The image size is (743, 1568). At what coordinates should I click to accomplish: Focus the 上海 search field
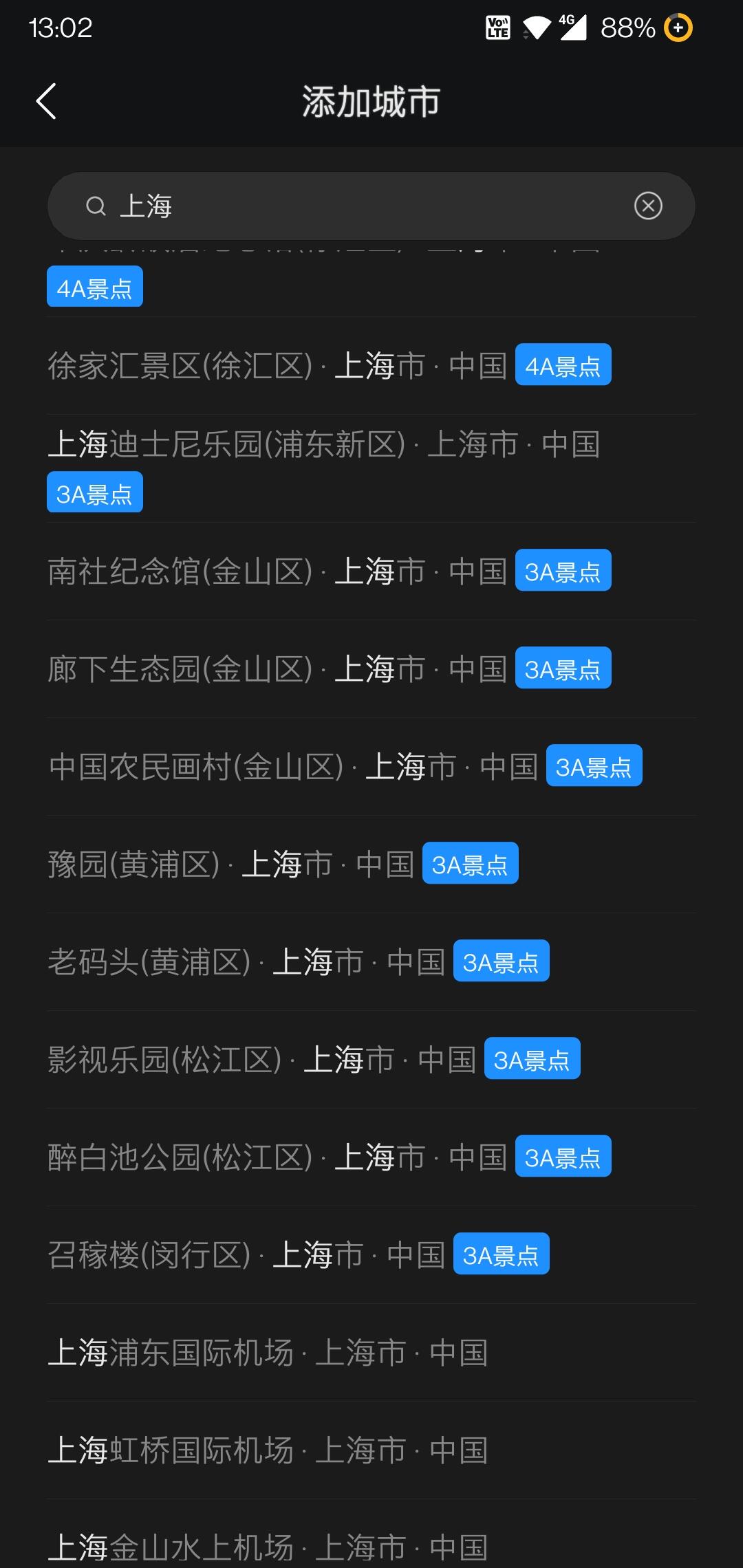[x=358, y=206]
